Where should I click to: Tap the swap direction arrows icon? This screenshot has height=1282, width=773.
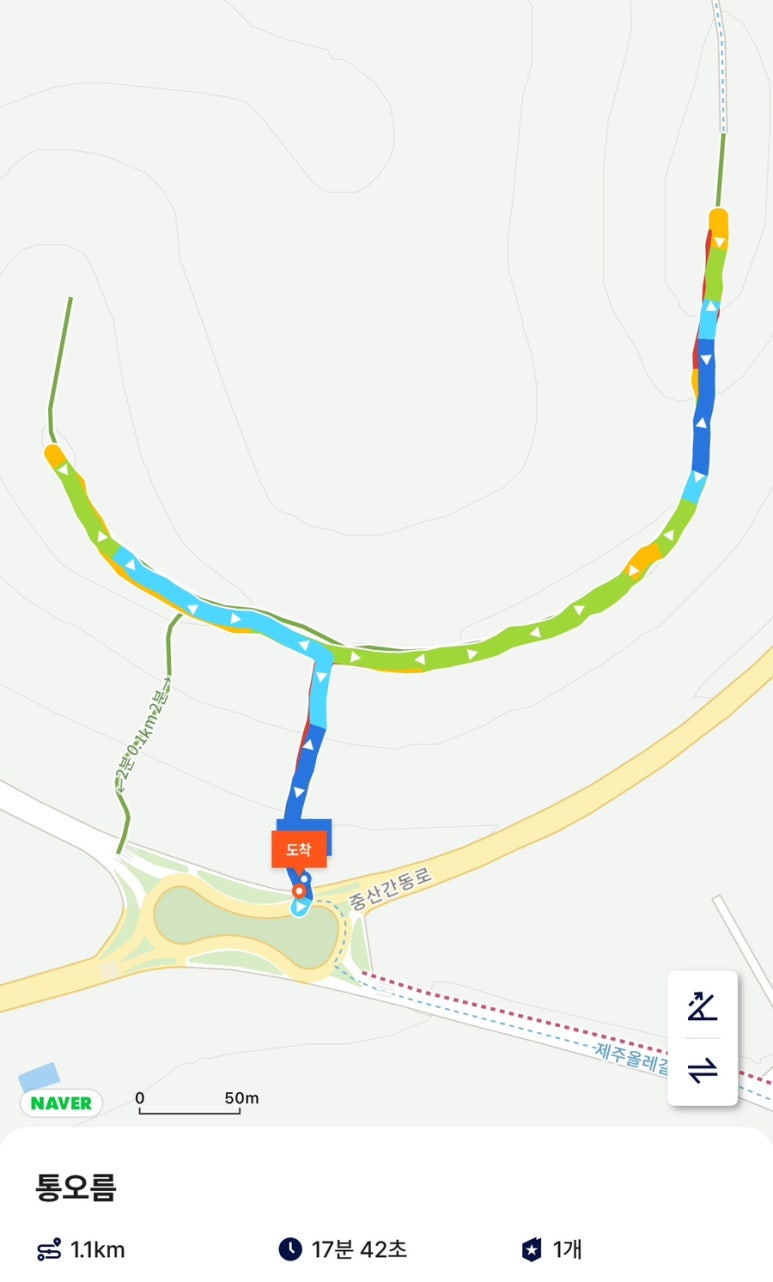pyautogui.click(x=702, y=1071)
